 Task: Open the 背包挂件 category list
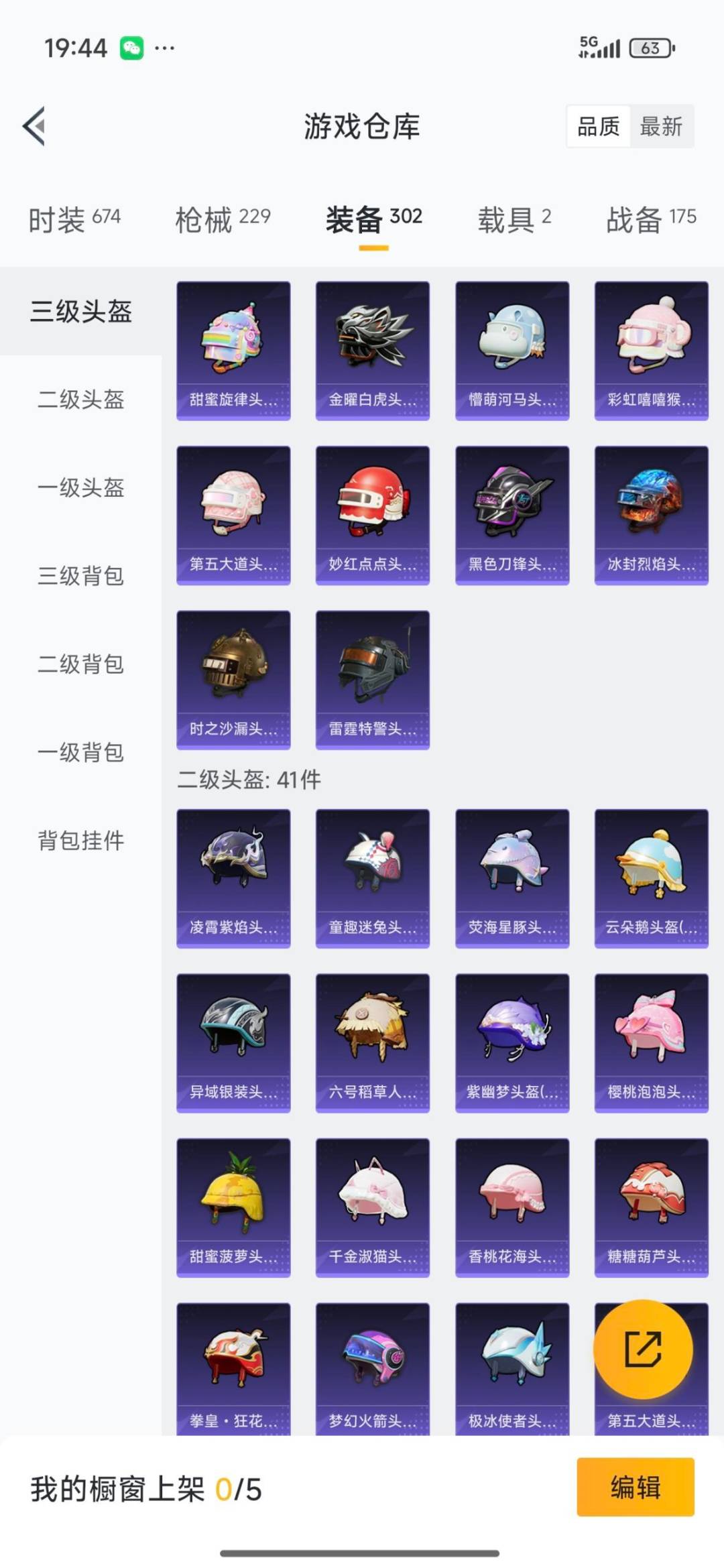pyautogui.click(x=82, y=839)
